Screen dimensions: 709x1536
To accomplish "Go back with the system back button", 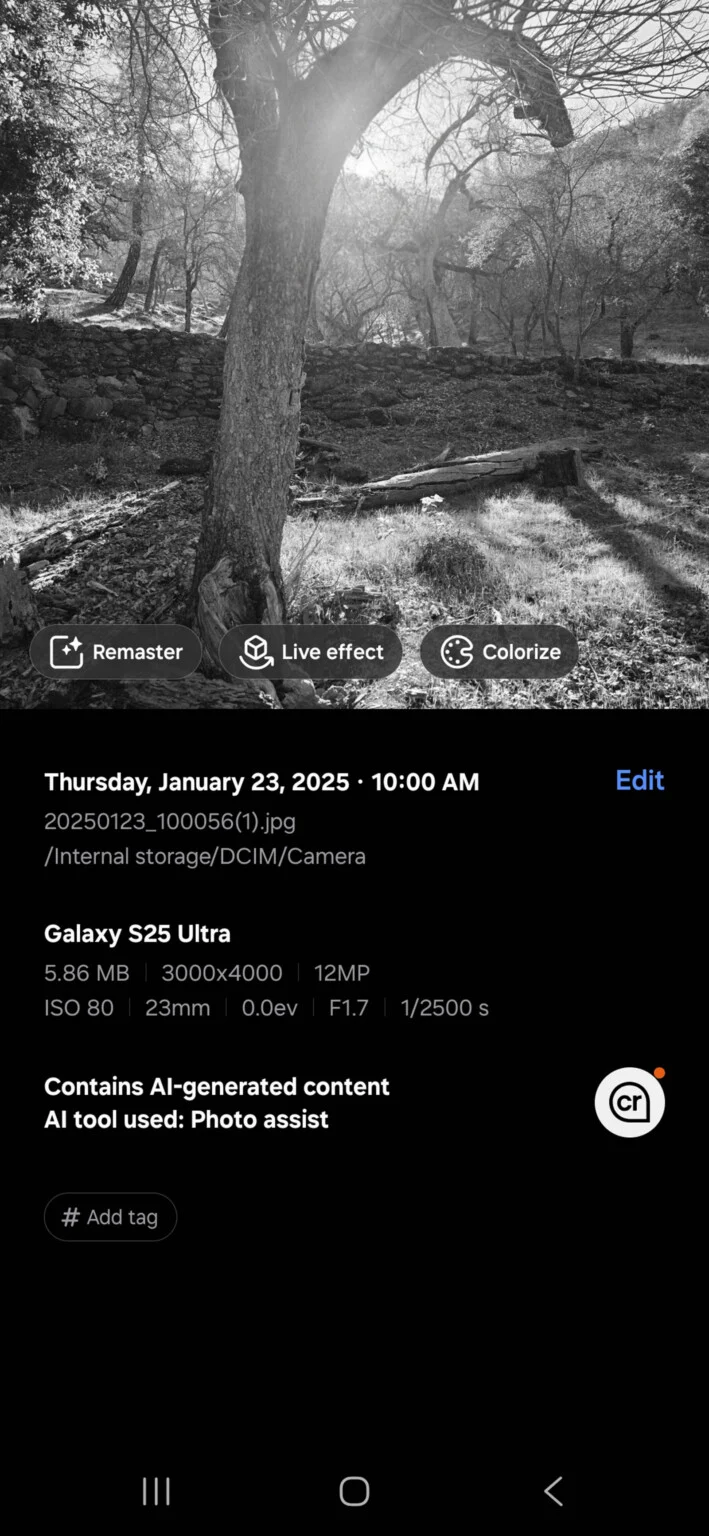I will click(x=553, y=1491).
